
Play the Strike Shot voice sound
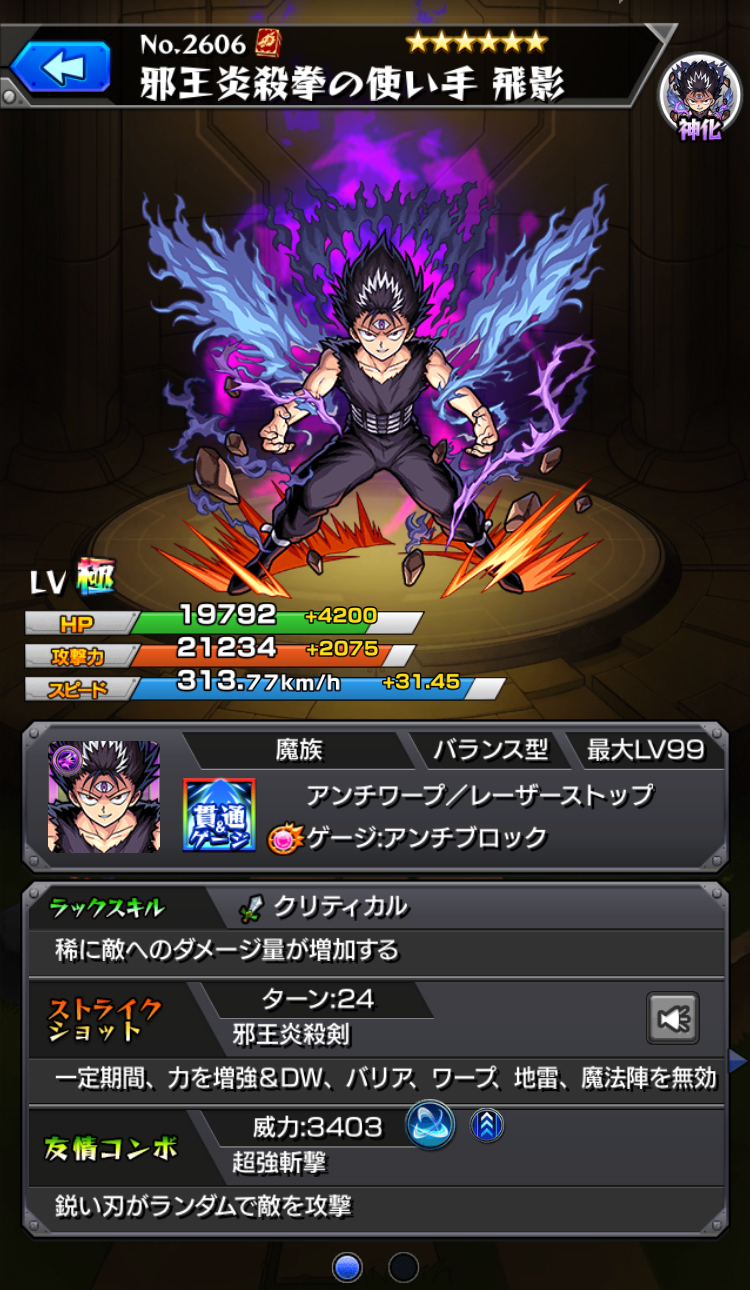672,1018
